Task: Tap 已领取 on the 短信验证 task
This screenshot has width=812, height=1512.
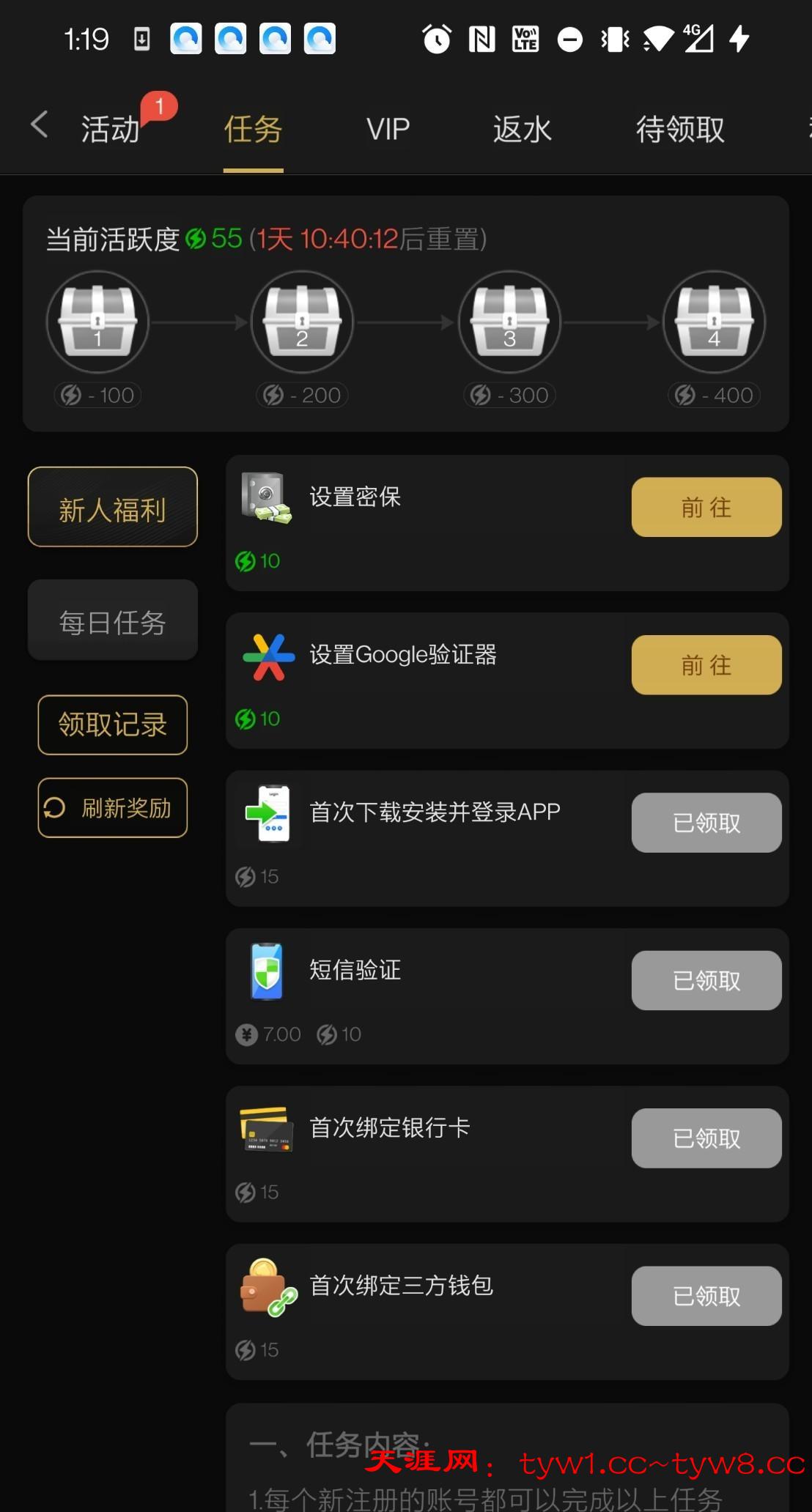Action: [706, 980]
